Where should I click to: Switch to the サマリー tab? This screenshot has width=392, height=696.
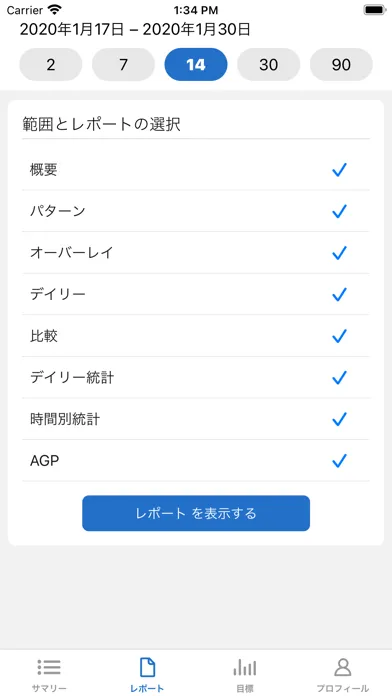tap(49, 675)
